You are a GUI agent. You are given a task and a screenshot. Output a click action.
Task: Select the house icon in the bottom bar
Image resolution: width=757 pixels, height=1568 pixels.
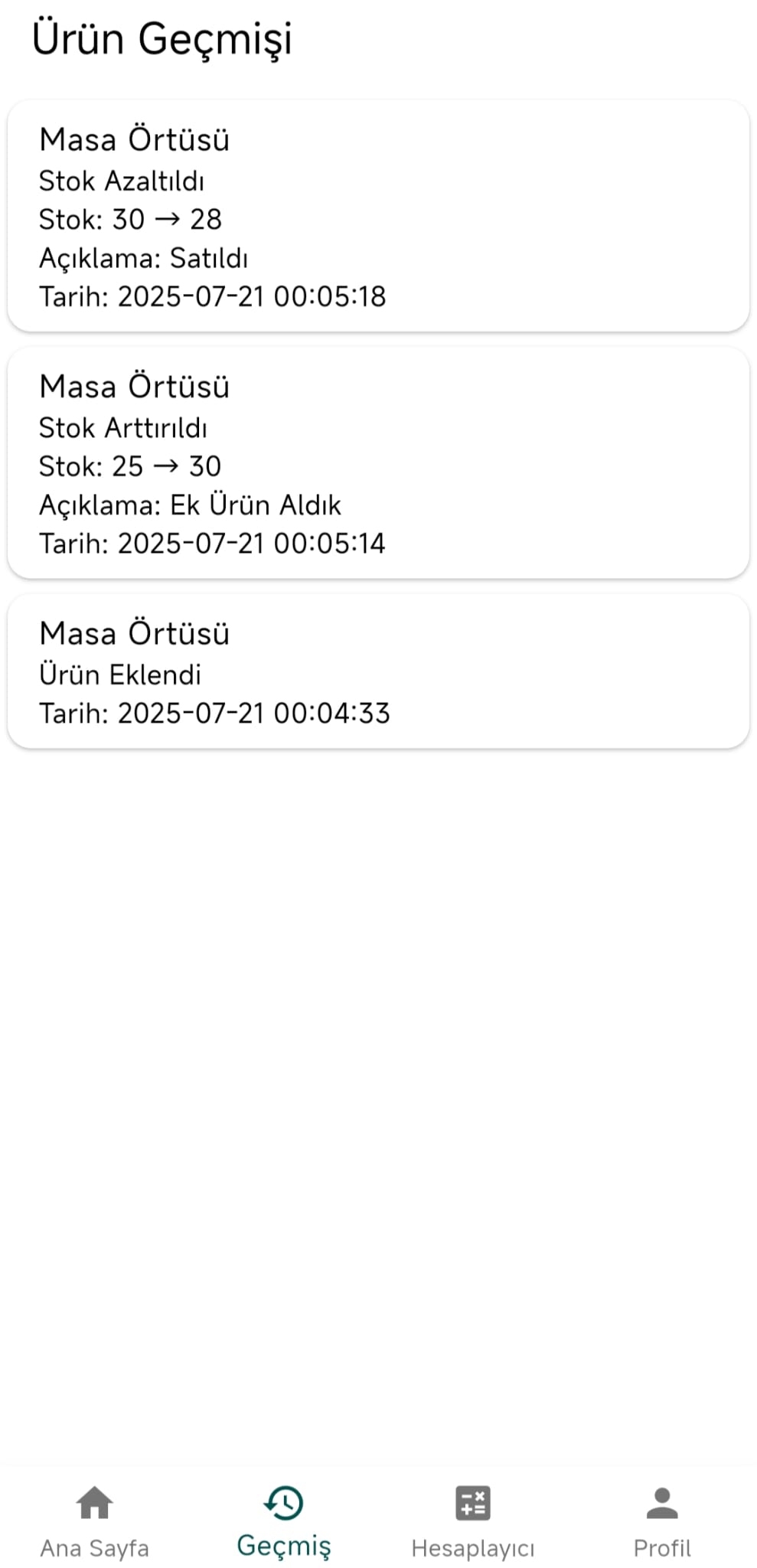pos(95,1503)
